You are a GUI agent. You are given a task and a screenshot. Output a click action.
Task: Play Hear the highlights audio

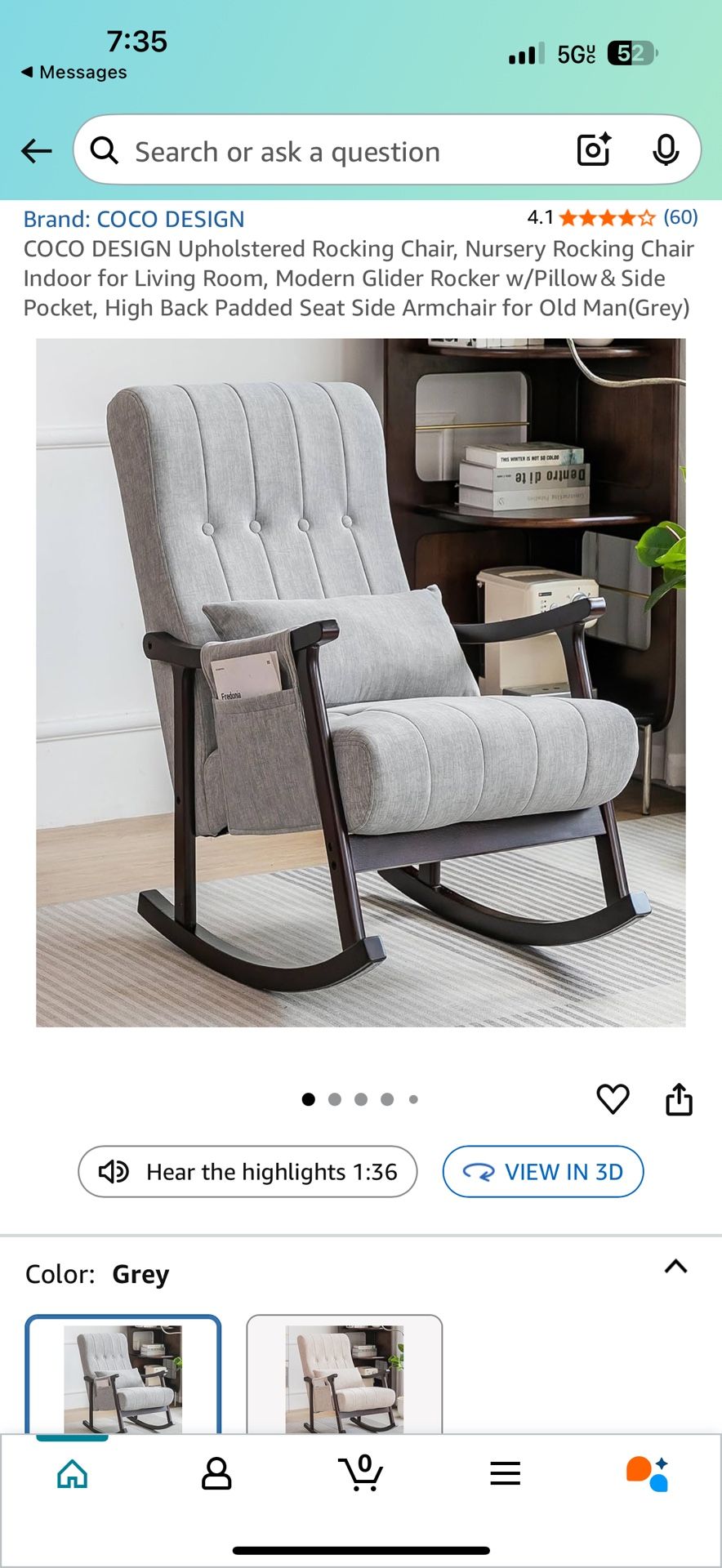click(247, 1171)
